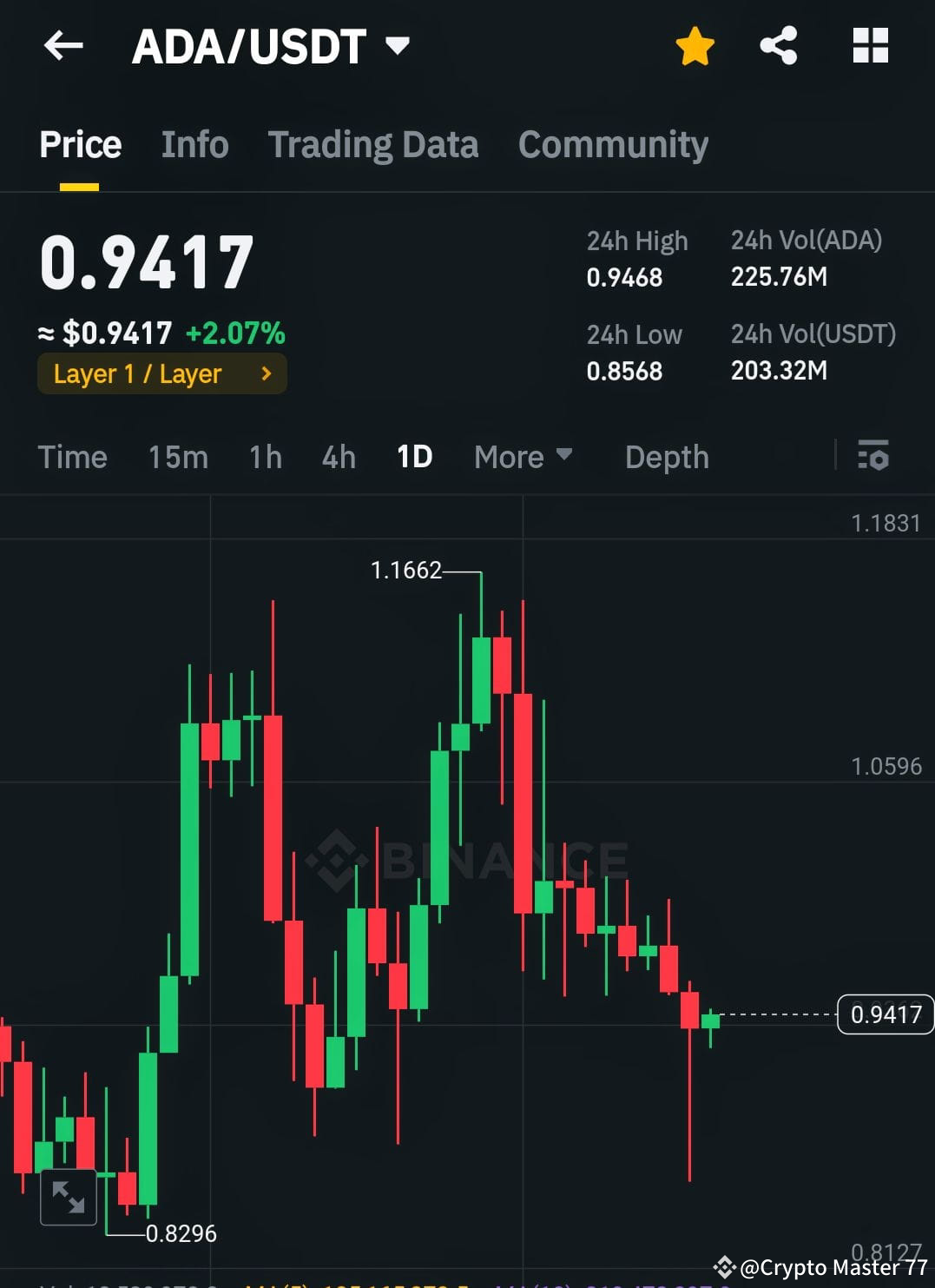Image resolution: width=935 pixels, height=1288 pixels.
Task: Open the Community tab
Action: coord(612,143)
